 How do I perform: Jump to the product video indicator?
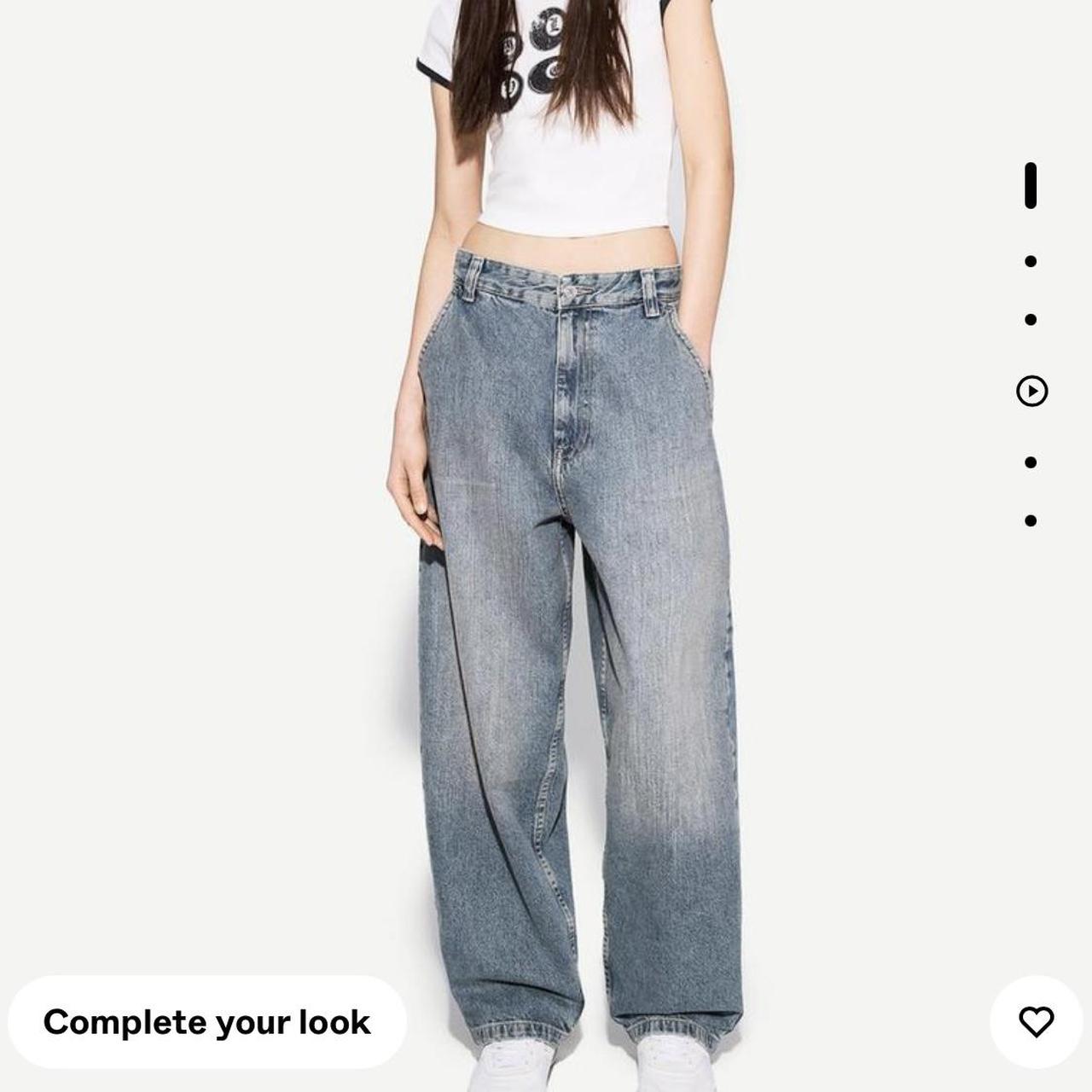(1031, 392)
